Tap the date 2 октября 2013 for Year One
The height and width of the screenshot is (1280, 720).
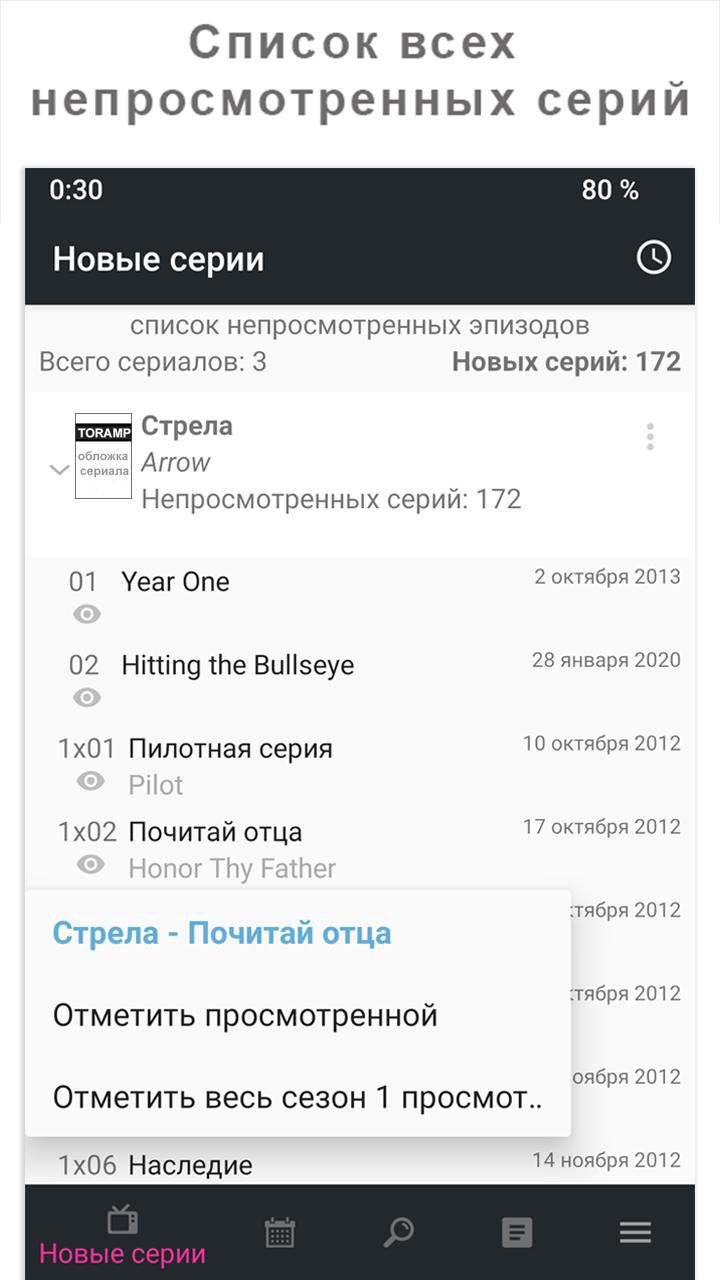(608, 576)
